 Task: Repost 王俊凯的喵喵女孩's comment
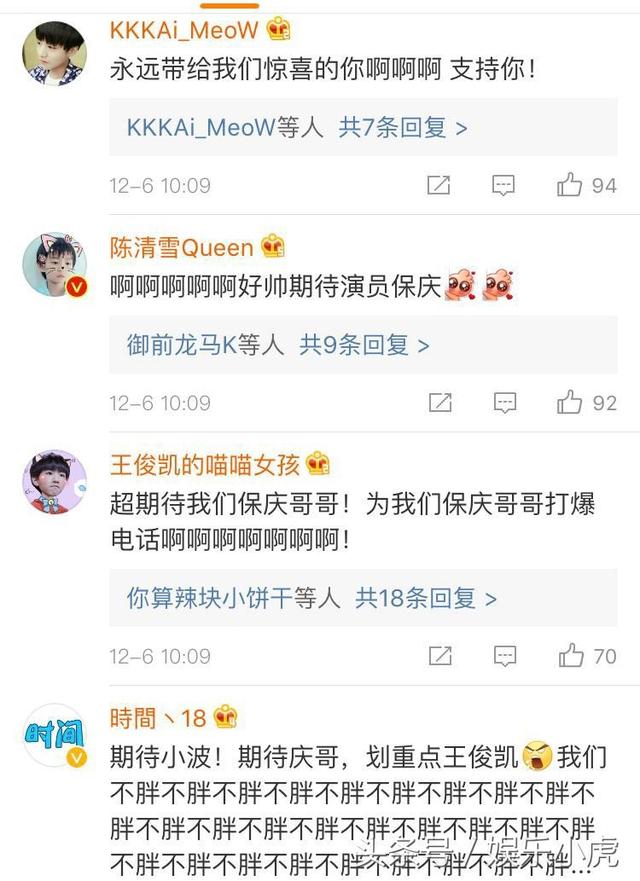pyautogui.click(x=439, y=656)
